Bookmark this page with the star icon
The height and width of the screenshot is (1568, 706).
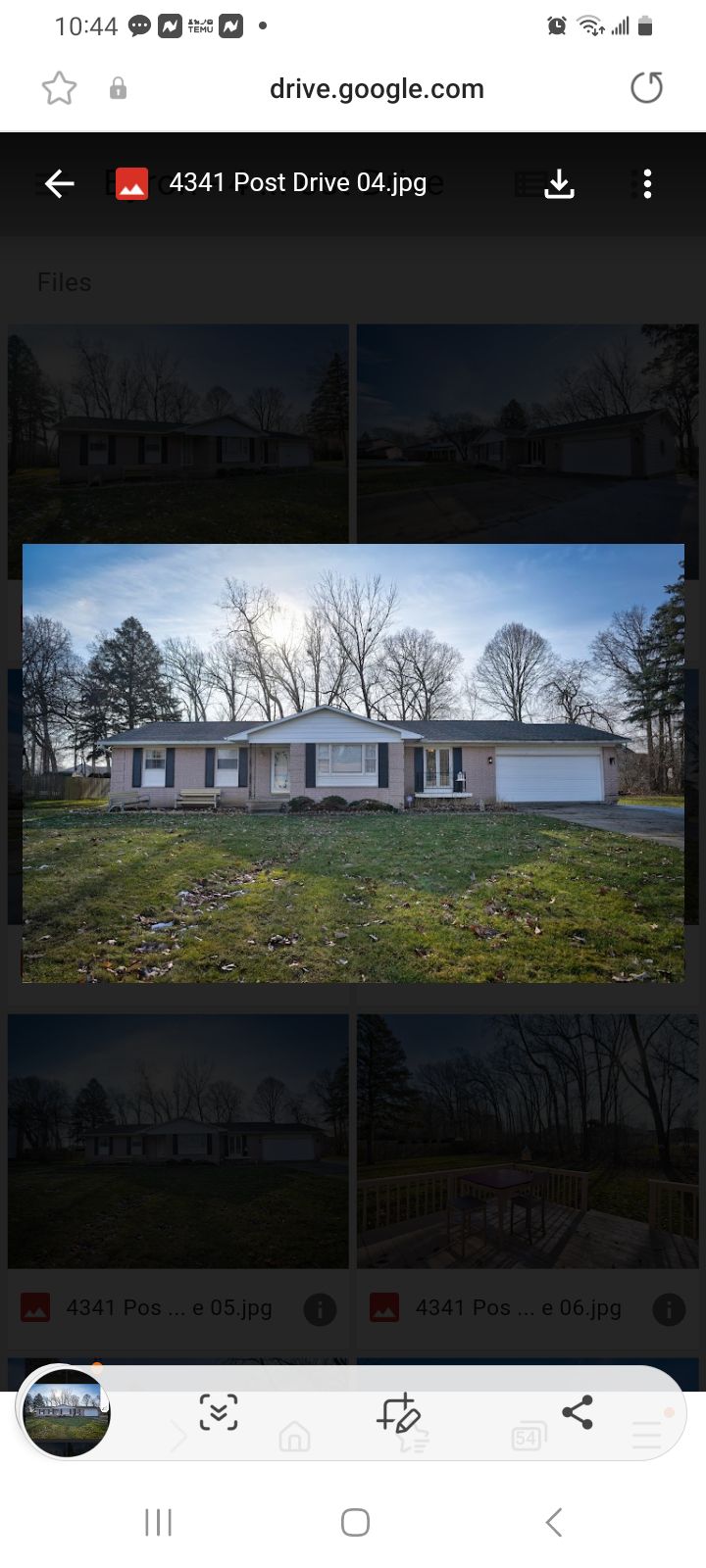click(59, 88)
